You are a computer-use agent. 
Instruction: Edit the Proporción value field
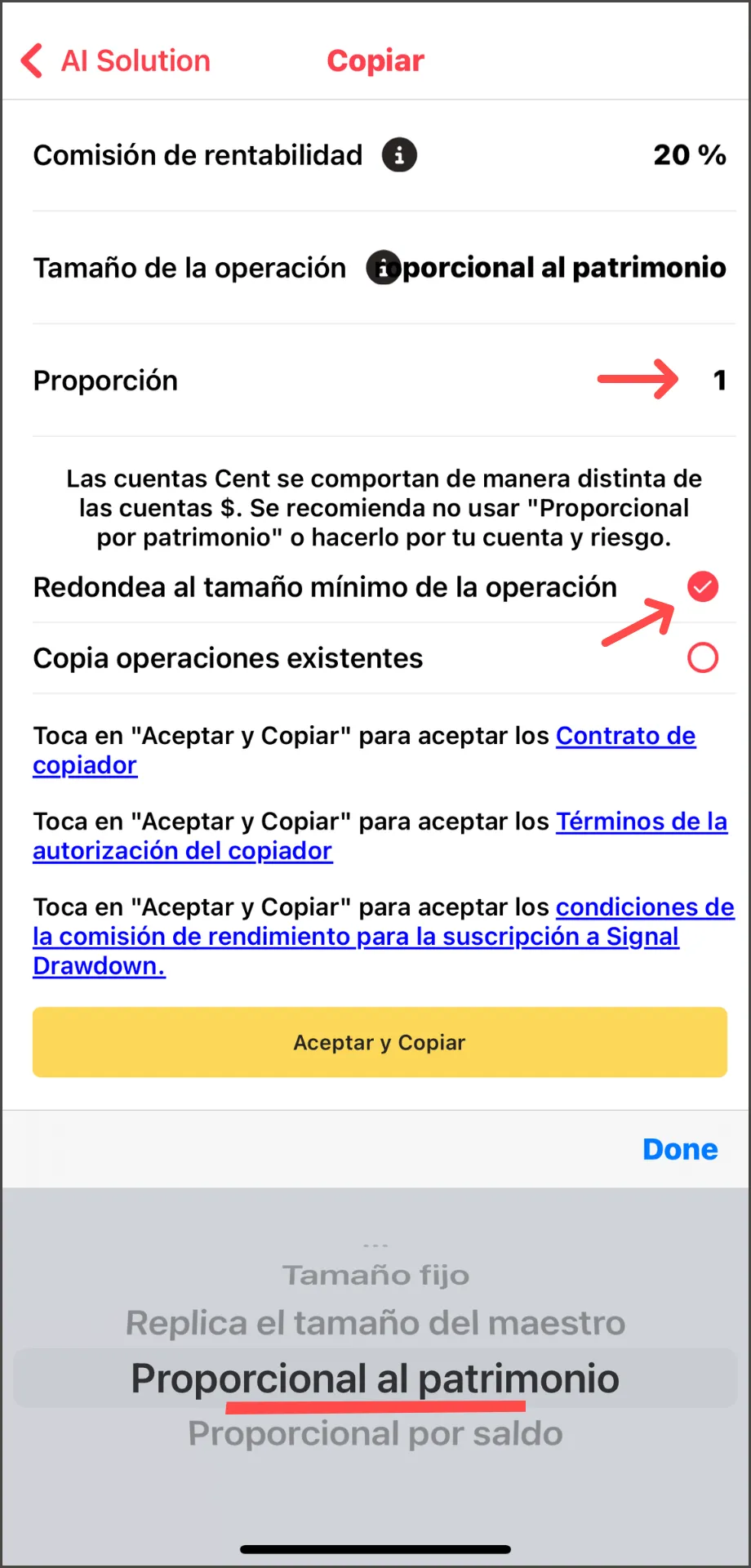coord(719,380)
